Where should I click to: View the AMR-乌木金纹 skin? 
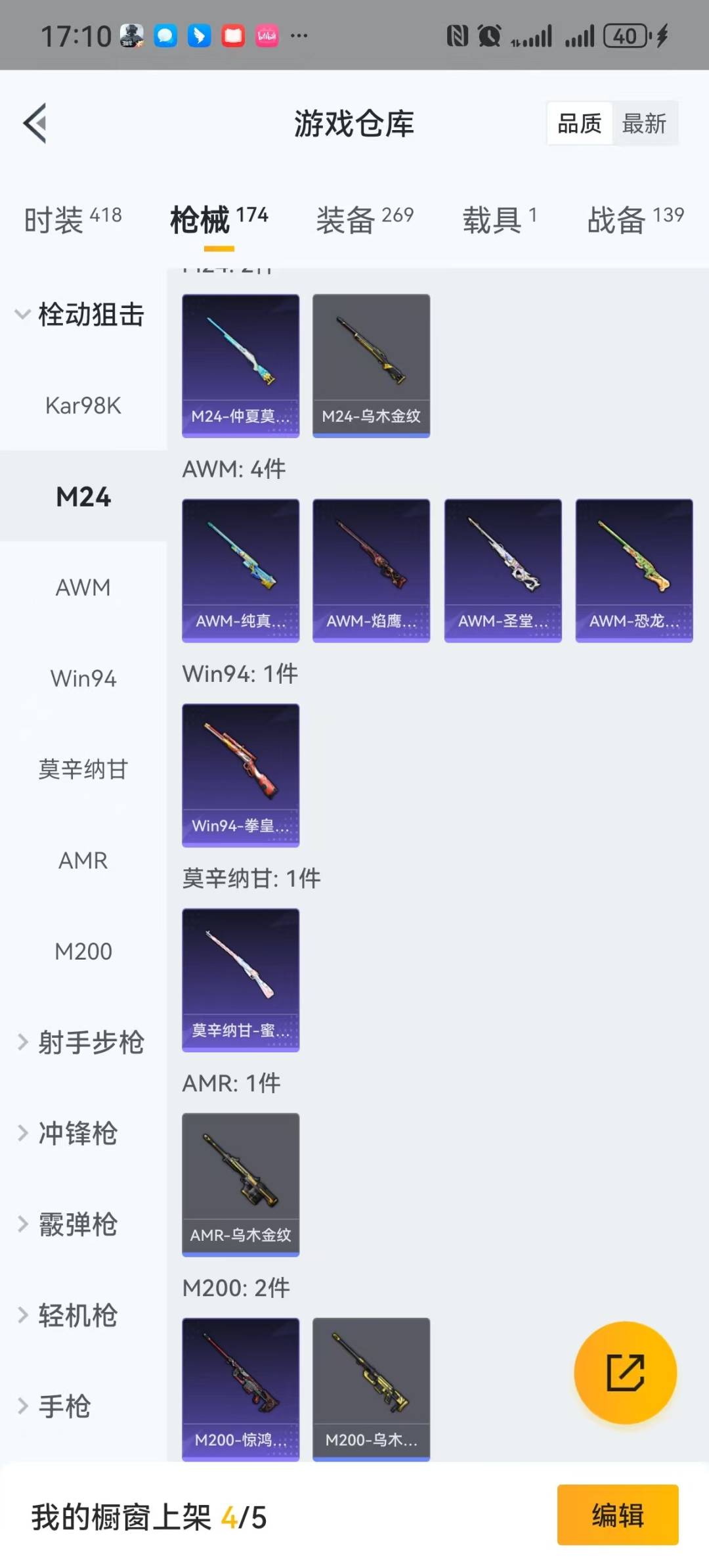tap(240, 1182)
